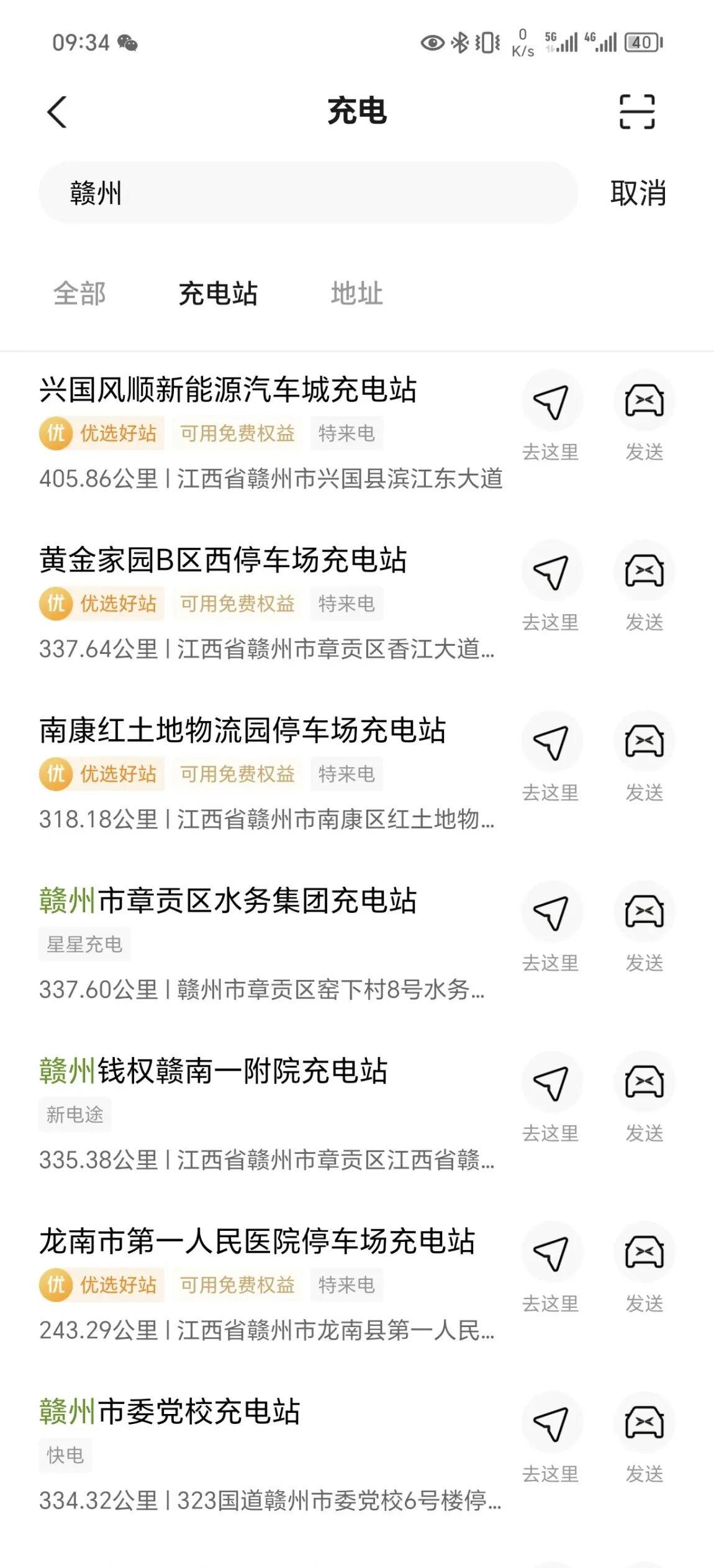
Task: Open 龙南市第一人民医院停车场充电站 result
Action: point(257,1242)
